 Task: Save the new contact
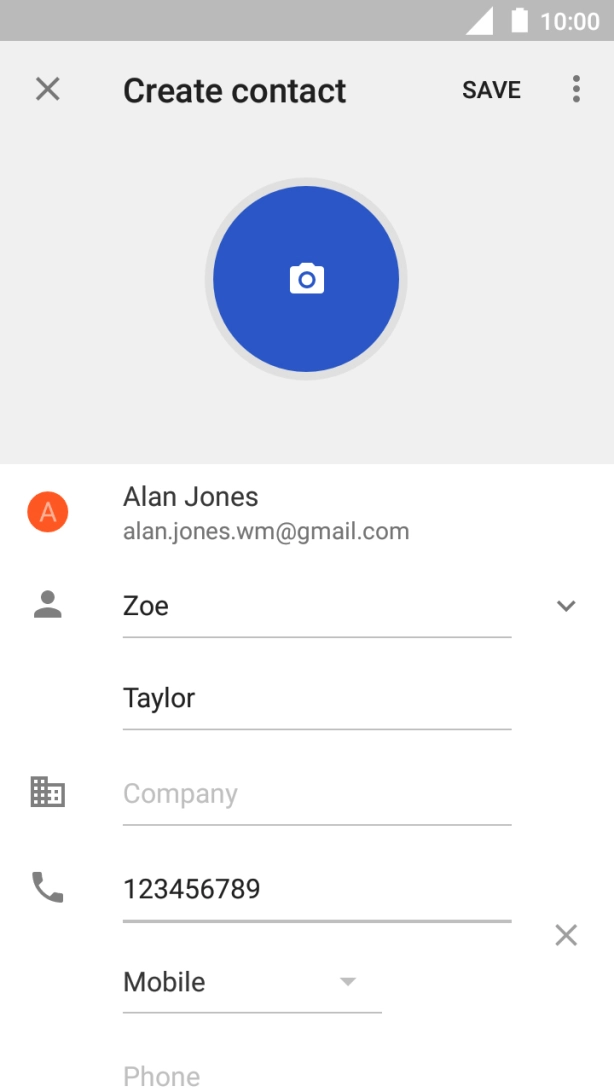(x=491, y=90)
